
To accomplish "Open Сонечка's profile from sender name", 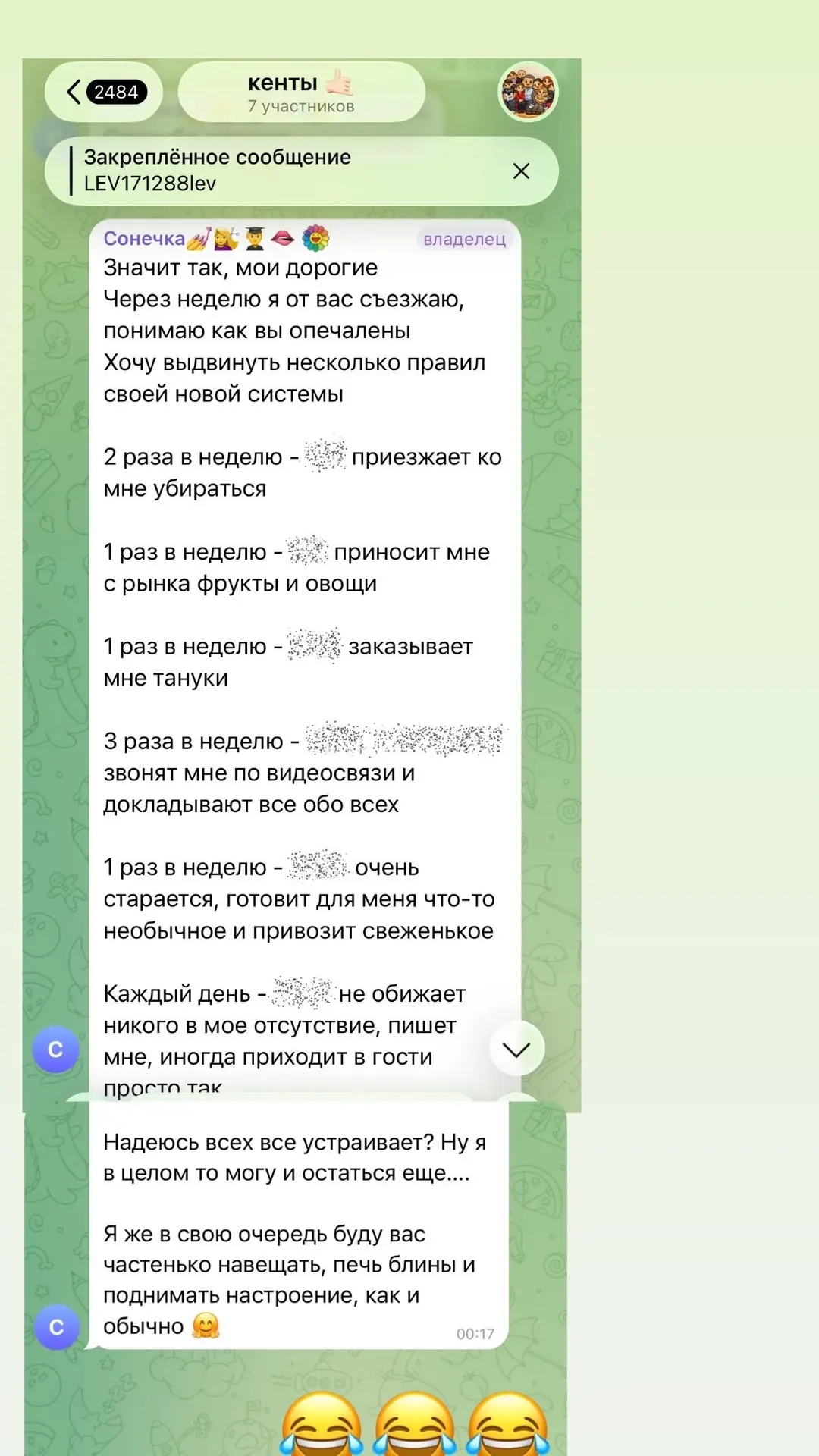I will [144, 239].
